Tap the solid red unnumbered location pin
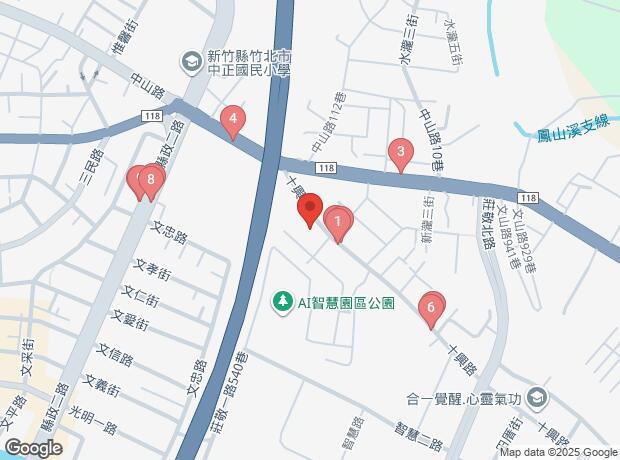620x460 pixels. pos(309,209)
